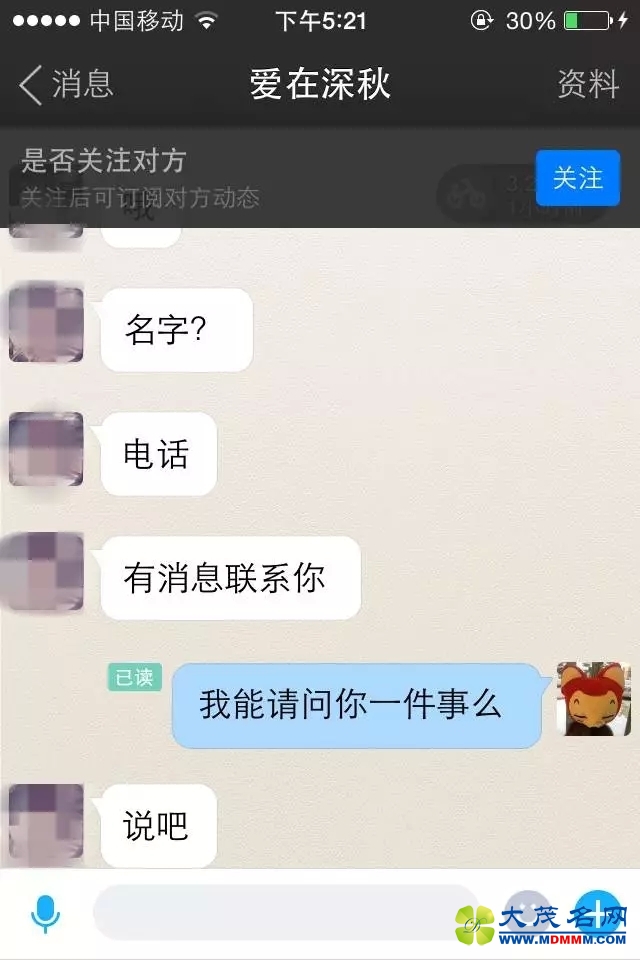Tap the blue 关注 follow button
Image resolution: width=640 pixels, height=960 pixels.
[x=578, y=178]
